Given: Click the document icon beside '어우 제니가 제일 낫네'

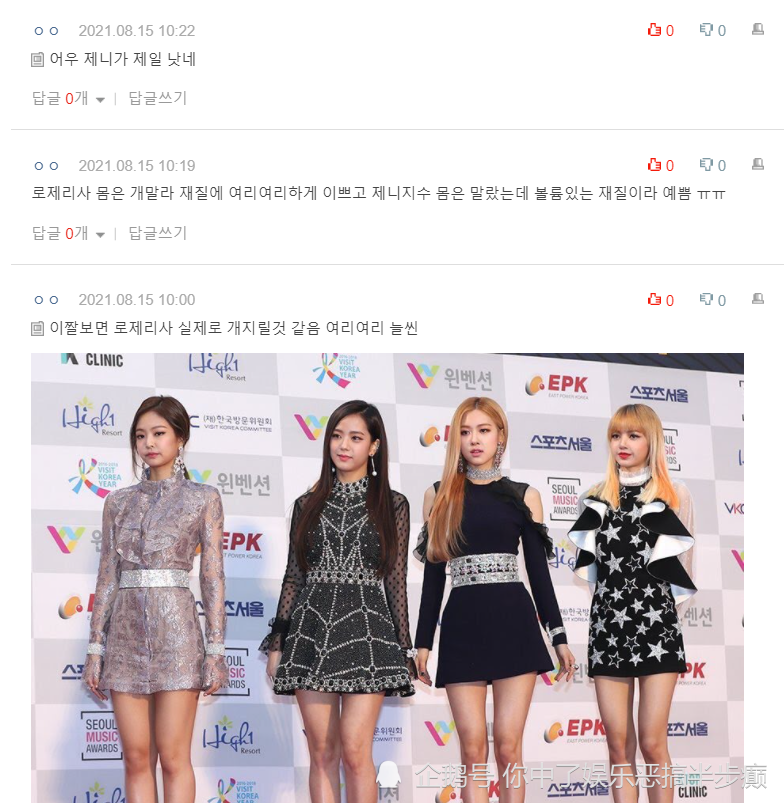Looking at the screenshot, I should point(35,60).
